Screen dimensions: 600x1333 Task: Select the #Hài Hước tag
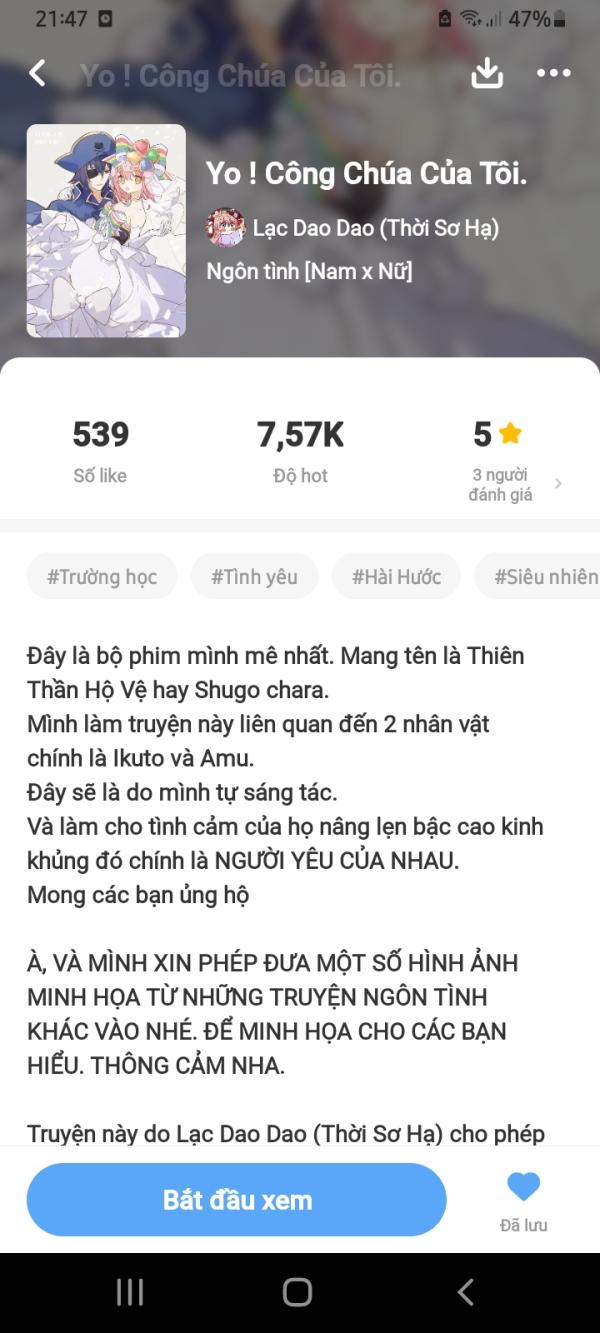pos(396,577)
